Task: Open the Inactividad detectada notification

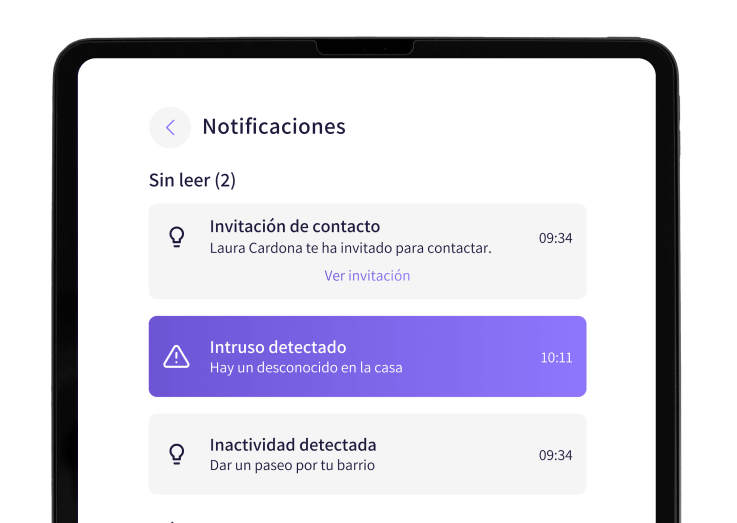Action: click(x=367, y=454)
